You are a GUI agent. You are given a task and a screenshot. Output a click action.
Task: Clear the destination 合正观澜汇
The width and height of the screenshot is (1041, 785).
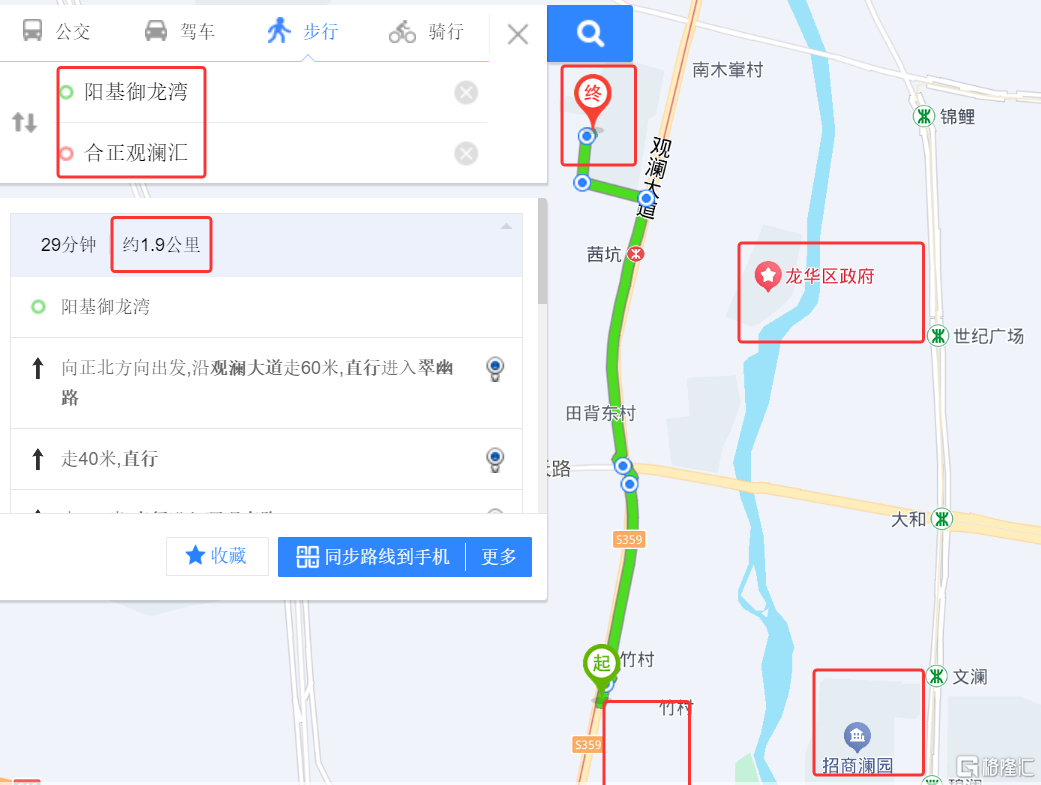[466, 154]
